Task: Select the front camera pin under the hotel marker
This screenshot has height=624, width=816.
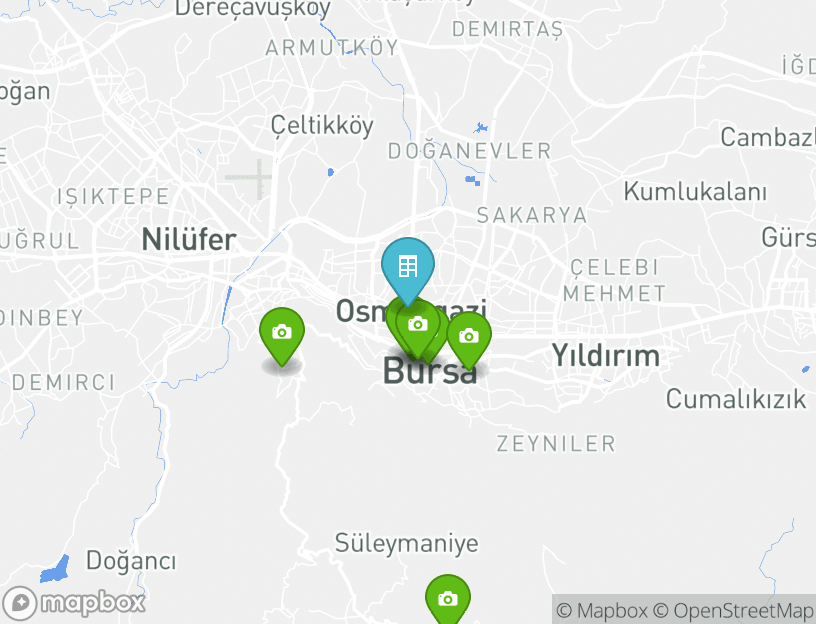Action: pyautogui.click(x=418, y=325)
